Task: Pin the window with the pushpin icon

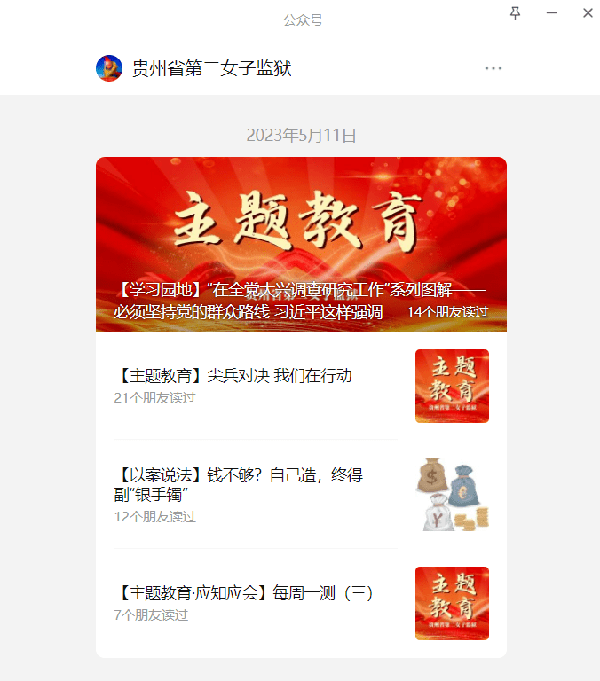Action: [x=515, y=13]
